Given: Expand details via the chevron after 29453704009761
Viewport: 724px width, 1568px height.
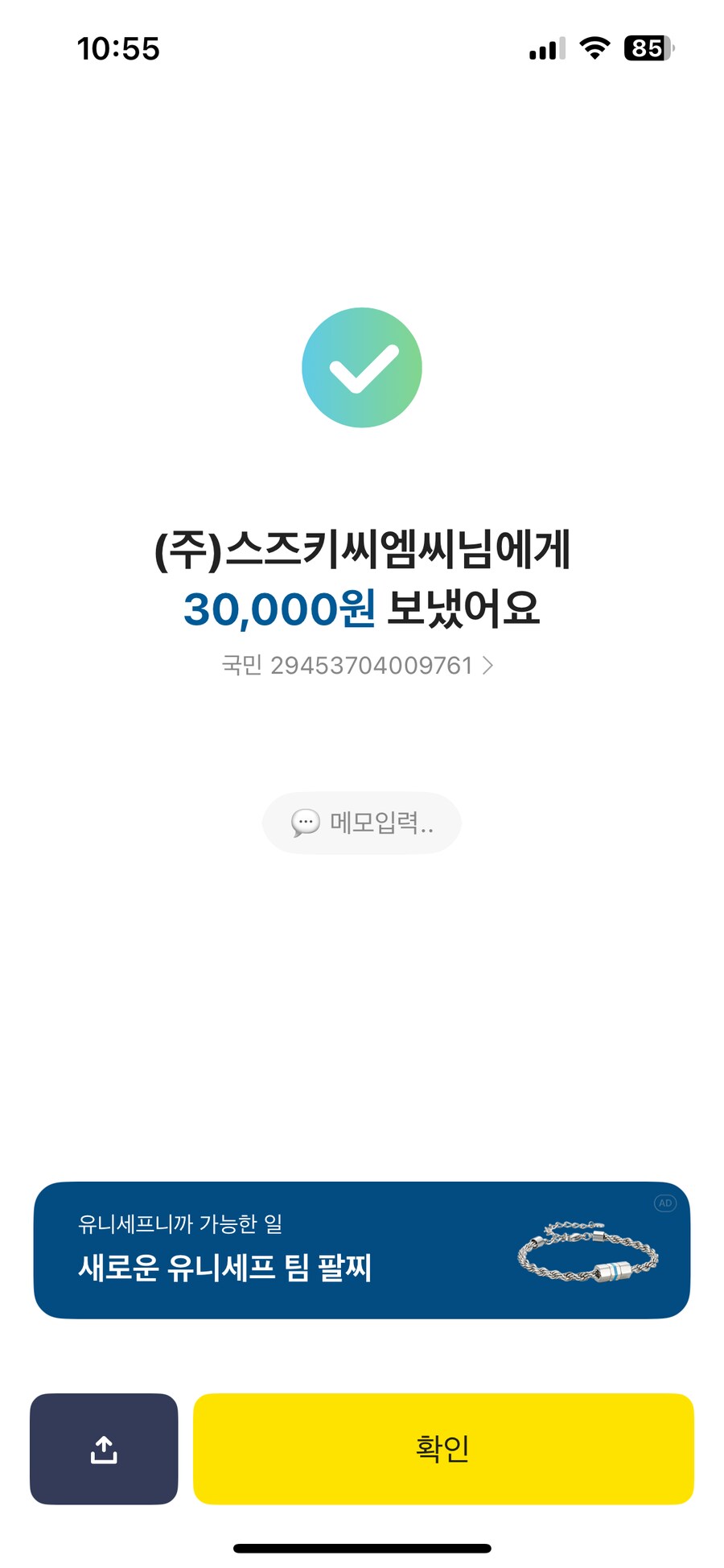Looking at the screenshot, I should (489, 666).
